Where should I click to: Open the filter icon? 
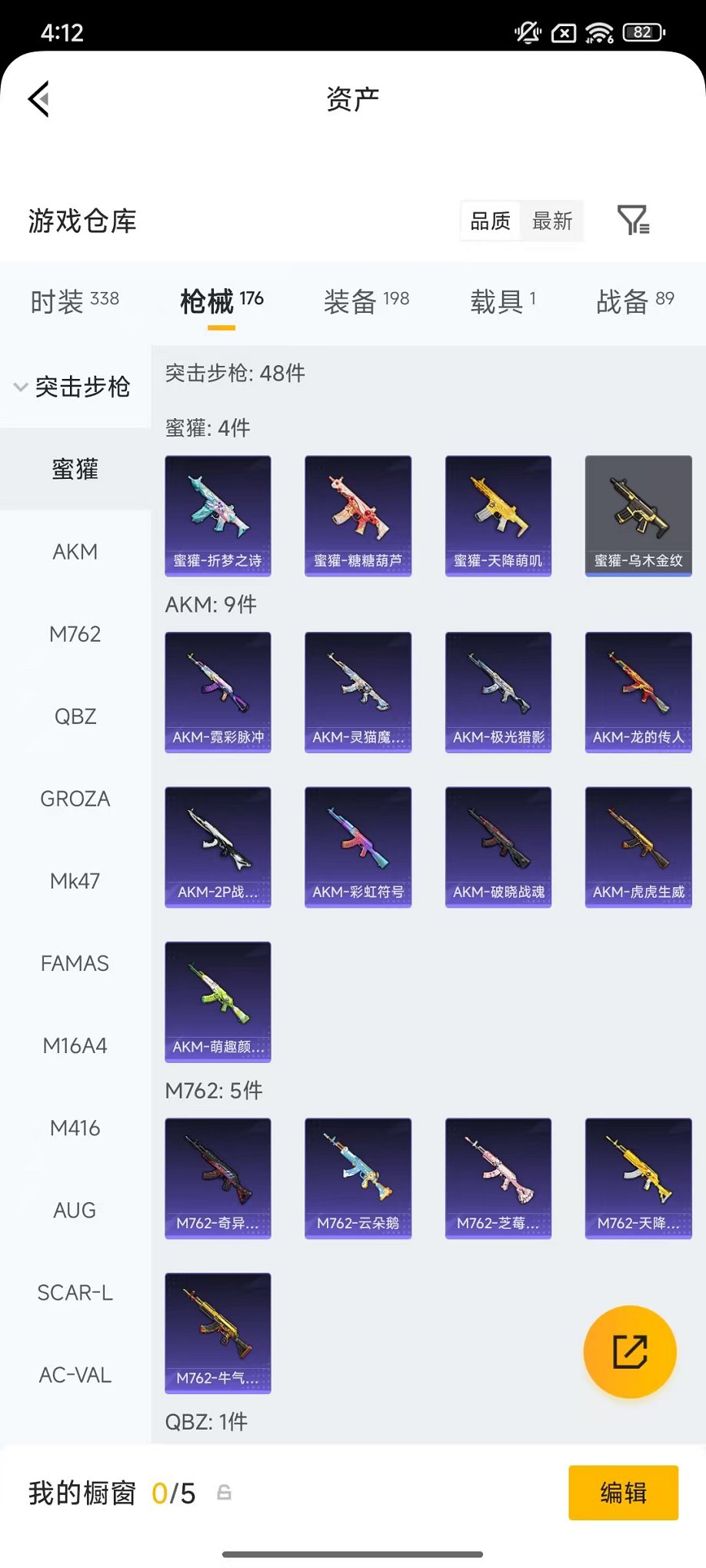point(633,221)
